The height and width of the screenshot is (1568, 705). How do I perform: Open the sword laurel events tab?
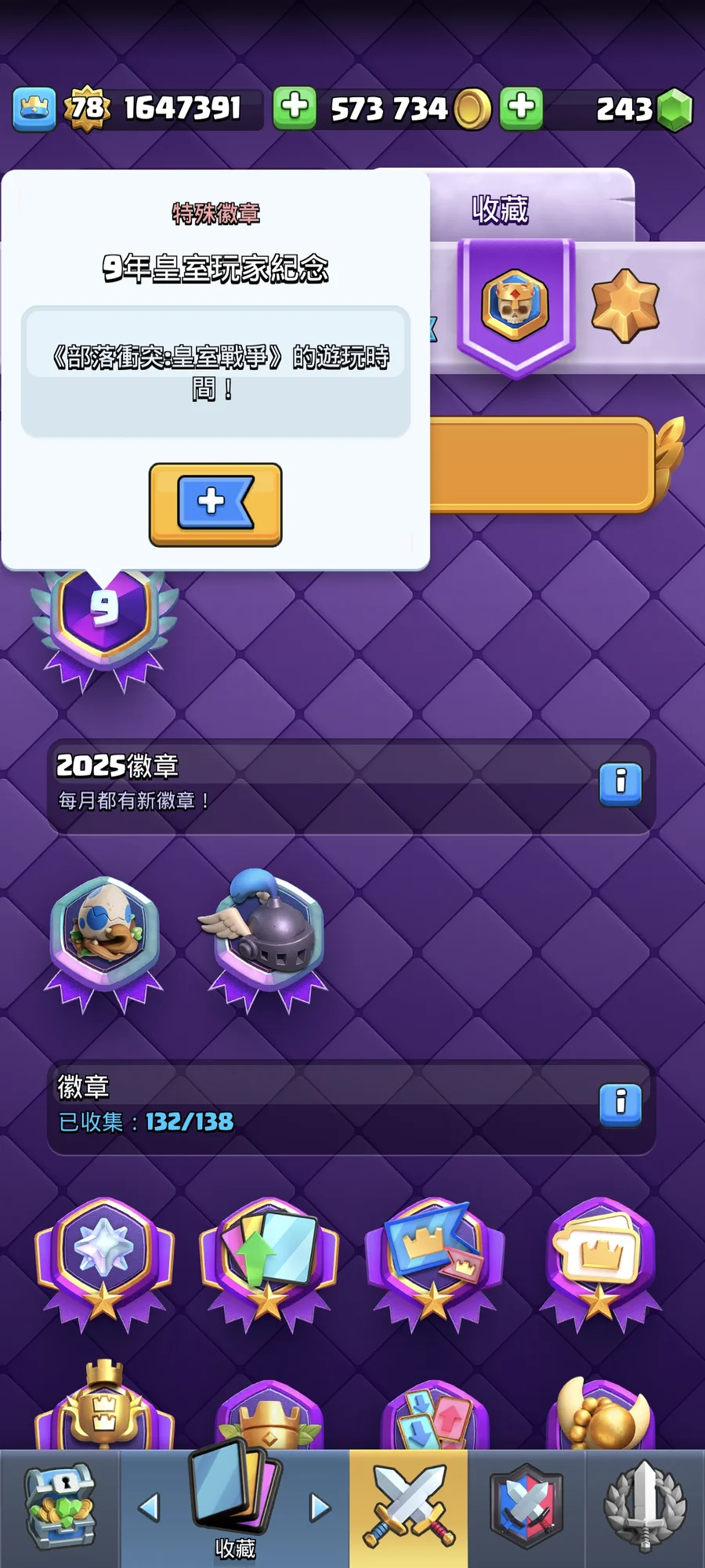click(x=645, y=1508)
